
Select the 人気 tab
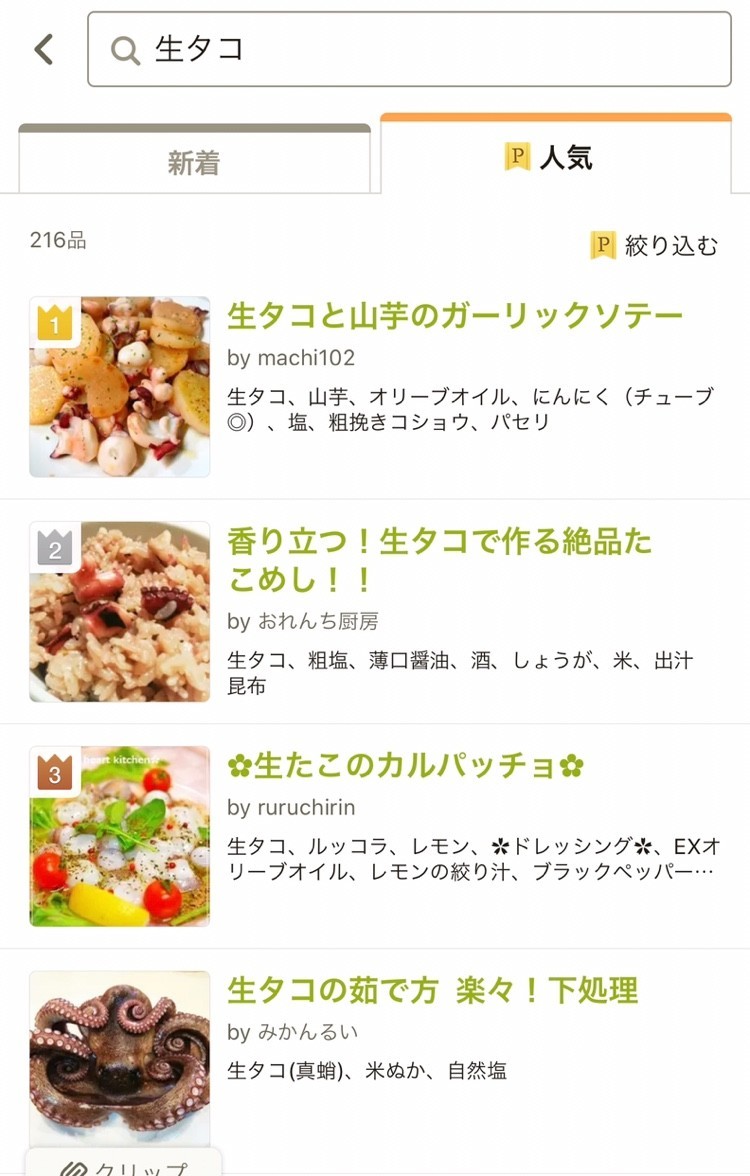[560, 158]
